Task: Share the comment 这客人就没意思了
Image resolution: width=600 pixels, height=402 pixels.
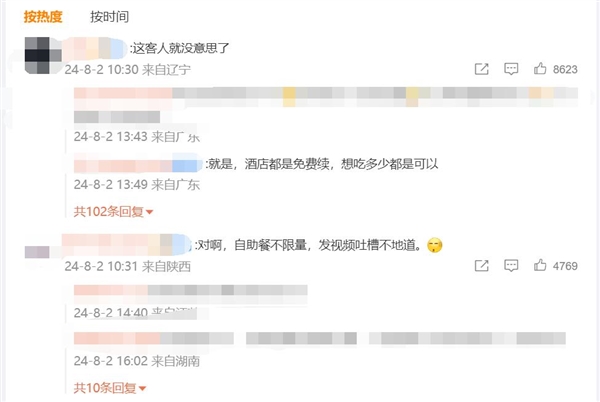Action: pyautogui.click(x=481, y=69)
